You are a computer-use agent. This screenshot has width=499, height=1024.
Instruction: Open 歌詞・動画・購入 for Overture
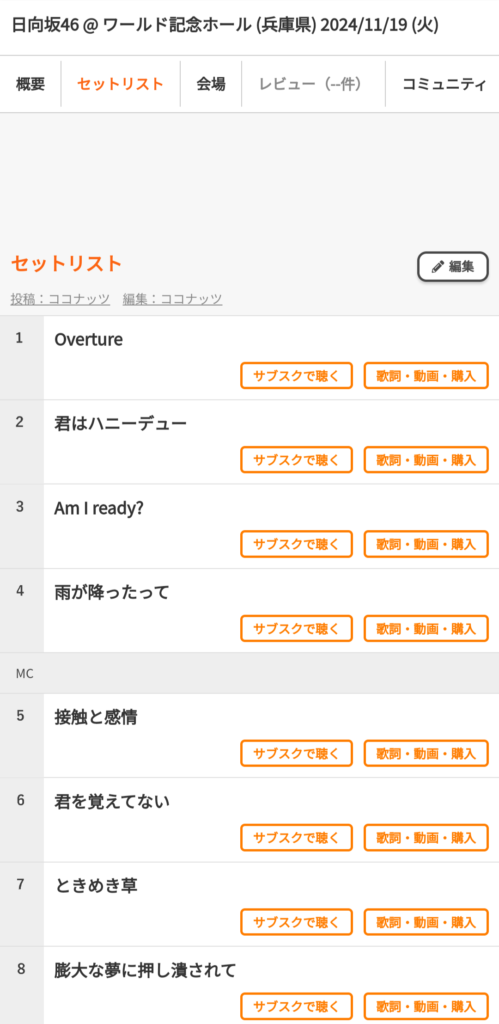[426, 376]
